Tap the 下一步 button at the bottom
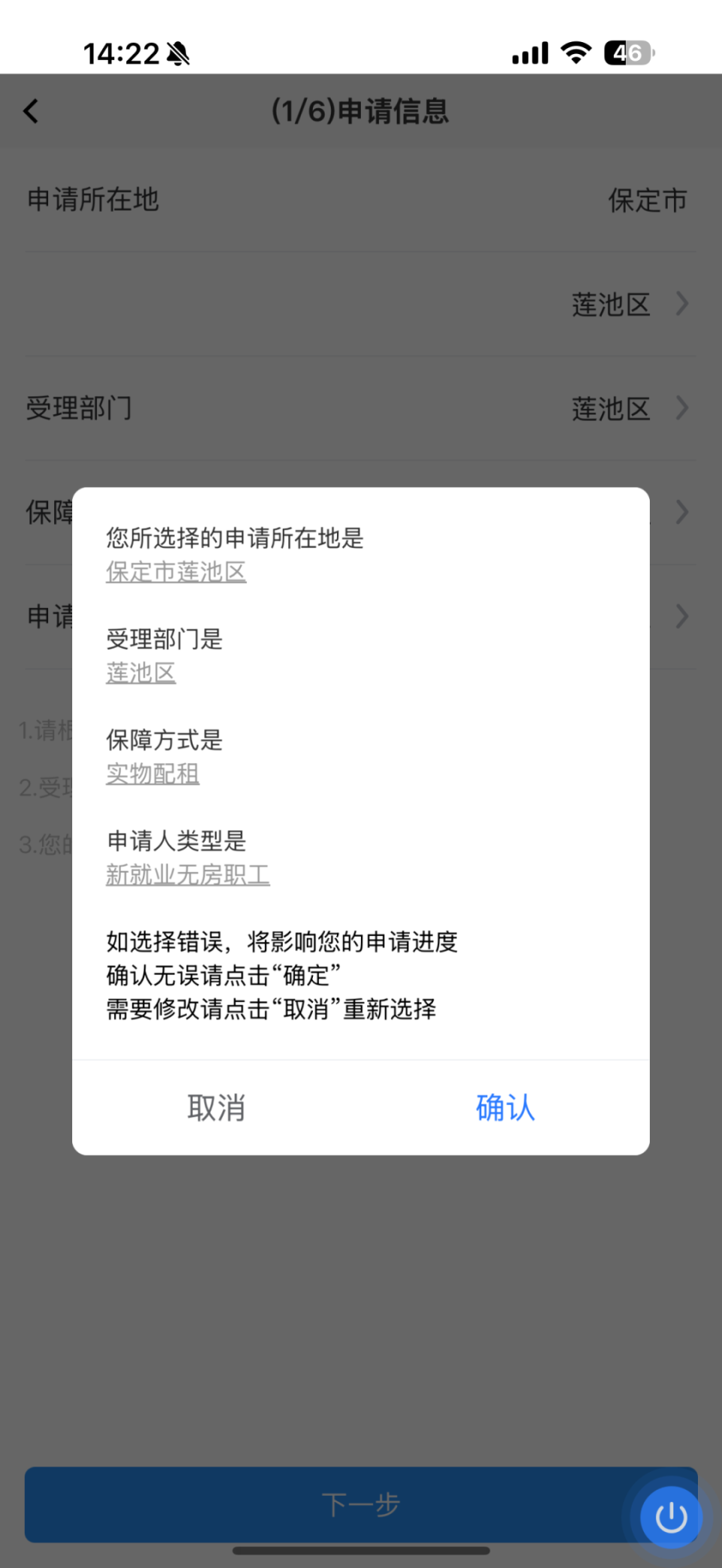722x1568 pixels. [361, 1505]
